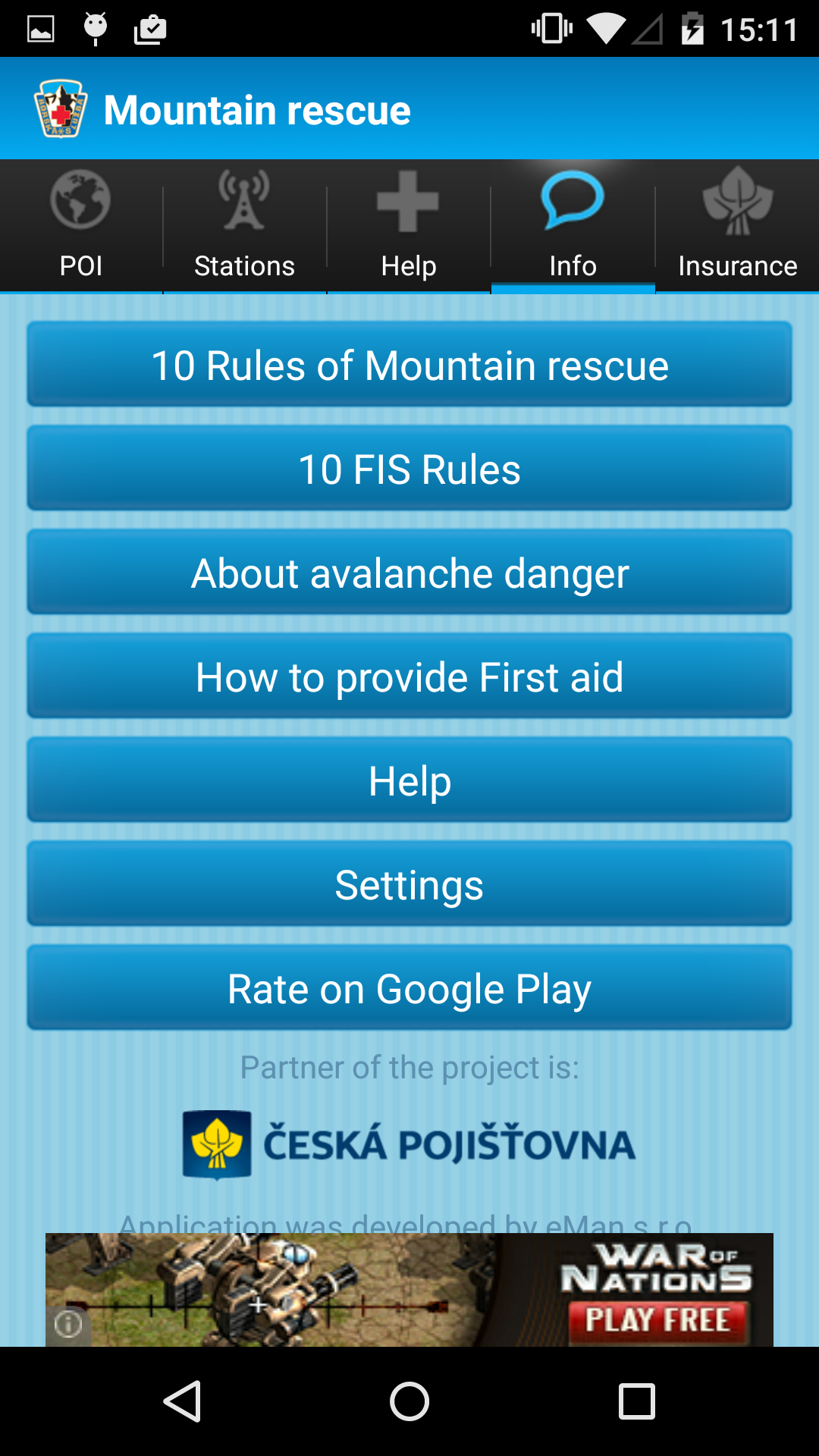Open Settings

pyautogui.click(x=409, y=884)
